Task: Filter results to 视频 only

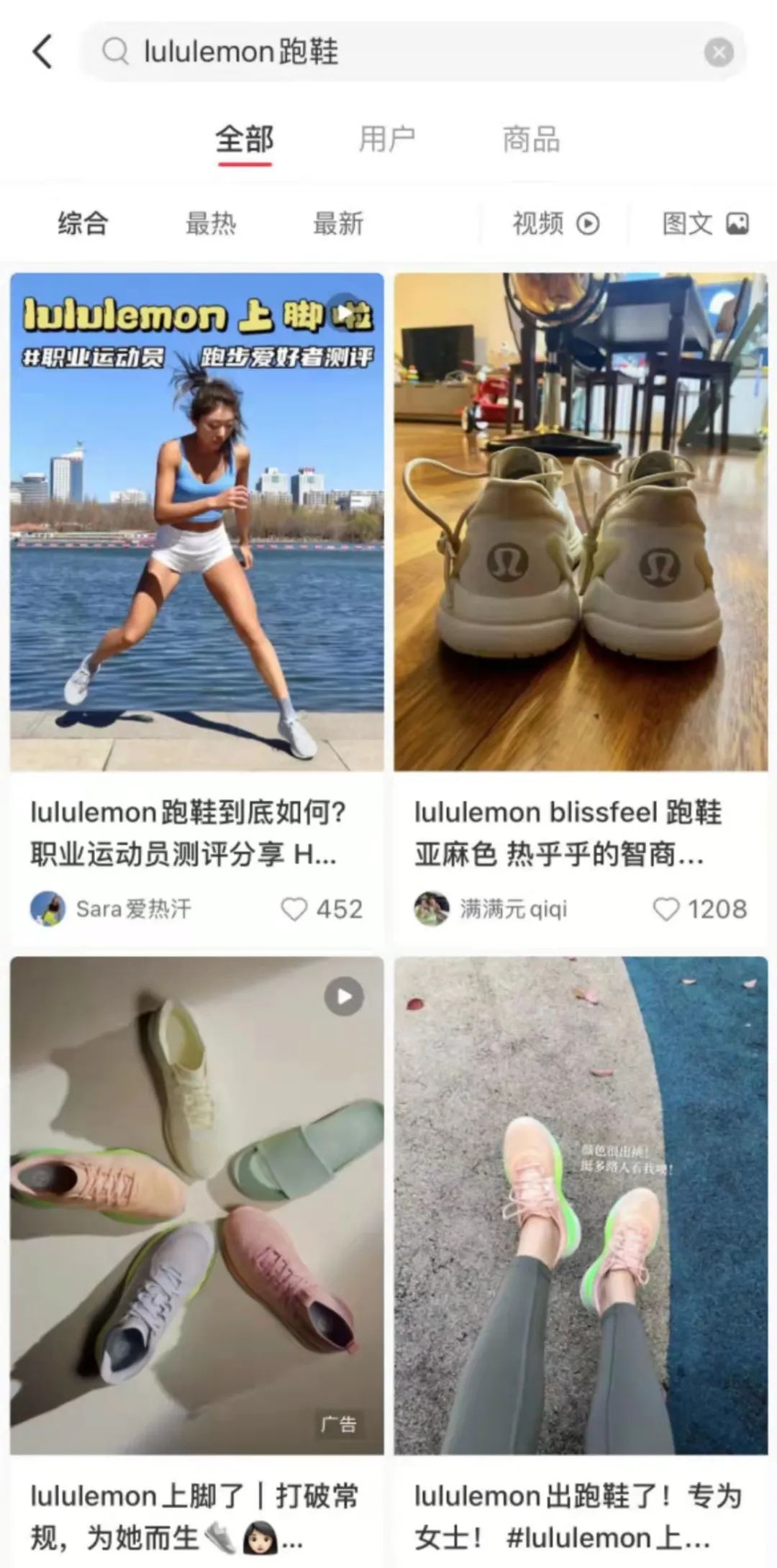Action: 555,224
